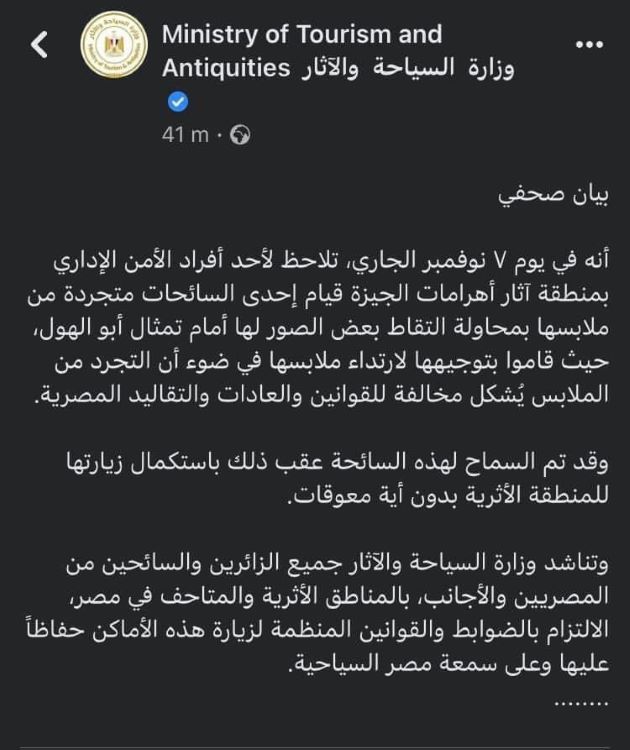
Task: Go back using the top arrow
Action: (38, 46)
